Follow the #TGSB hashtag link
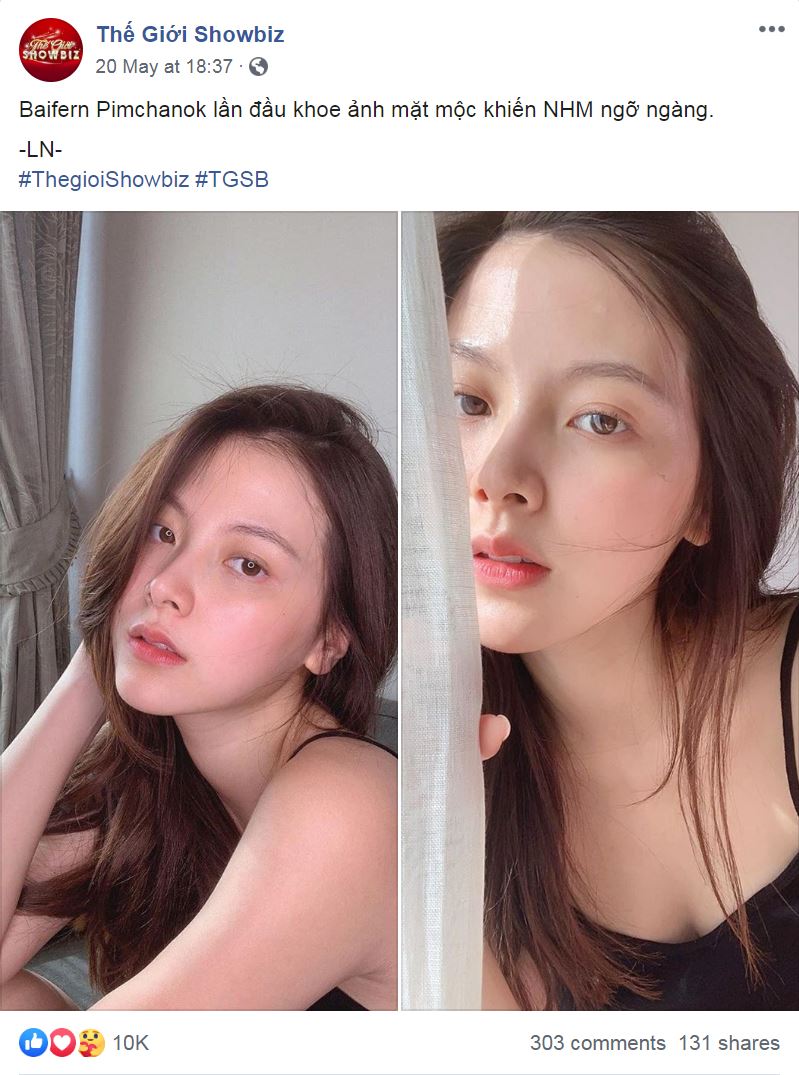This screenshot has width=799, height=1075. click(232, 180)
